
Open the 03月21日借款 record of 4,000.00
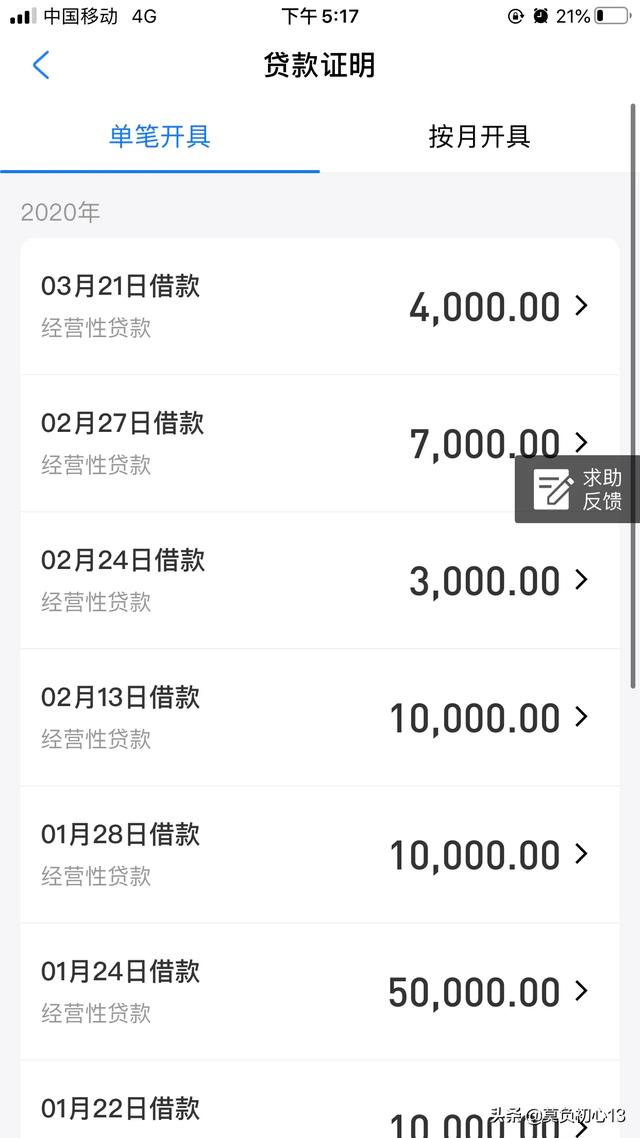(x=320, y=307)
